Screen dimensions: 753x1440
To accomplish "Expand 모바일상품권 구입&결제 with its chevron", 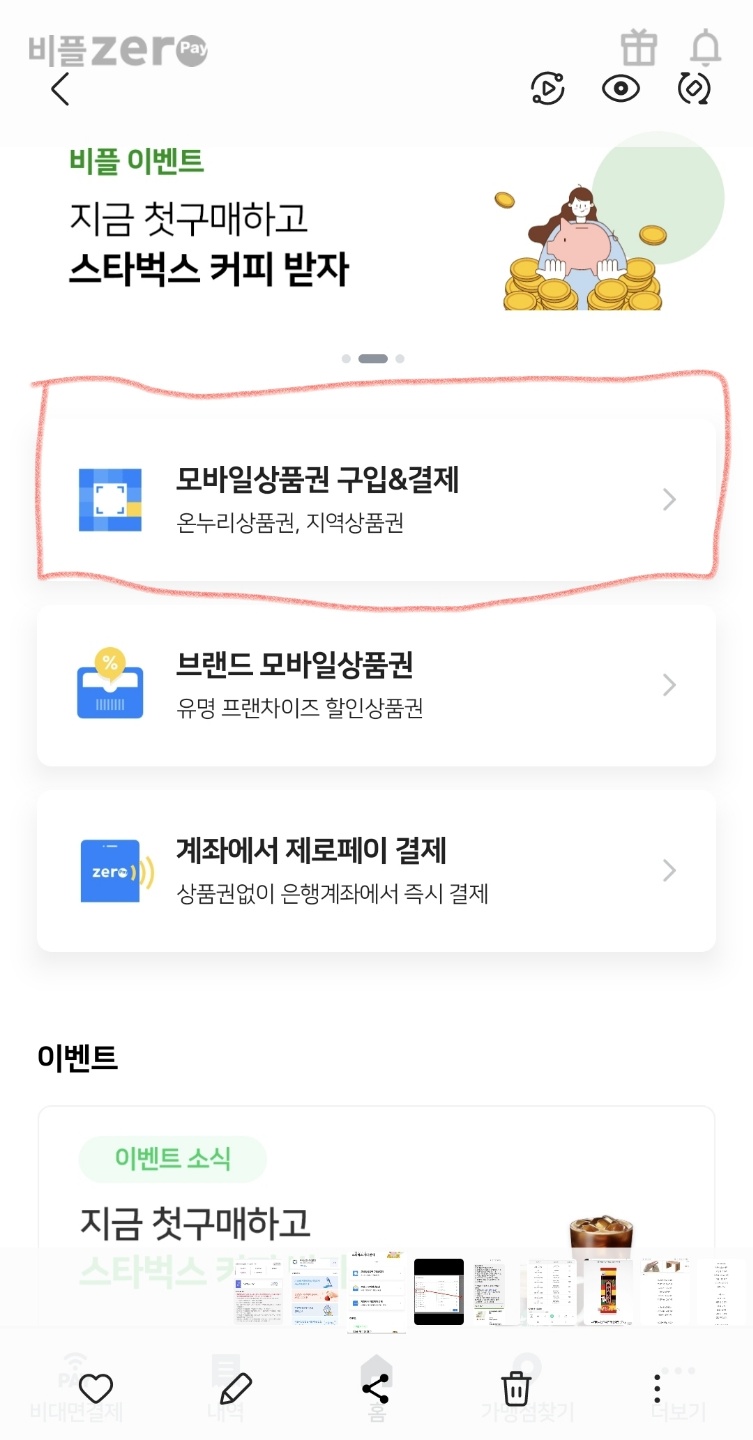I will click(x=668, y=500).
